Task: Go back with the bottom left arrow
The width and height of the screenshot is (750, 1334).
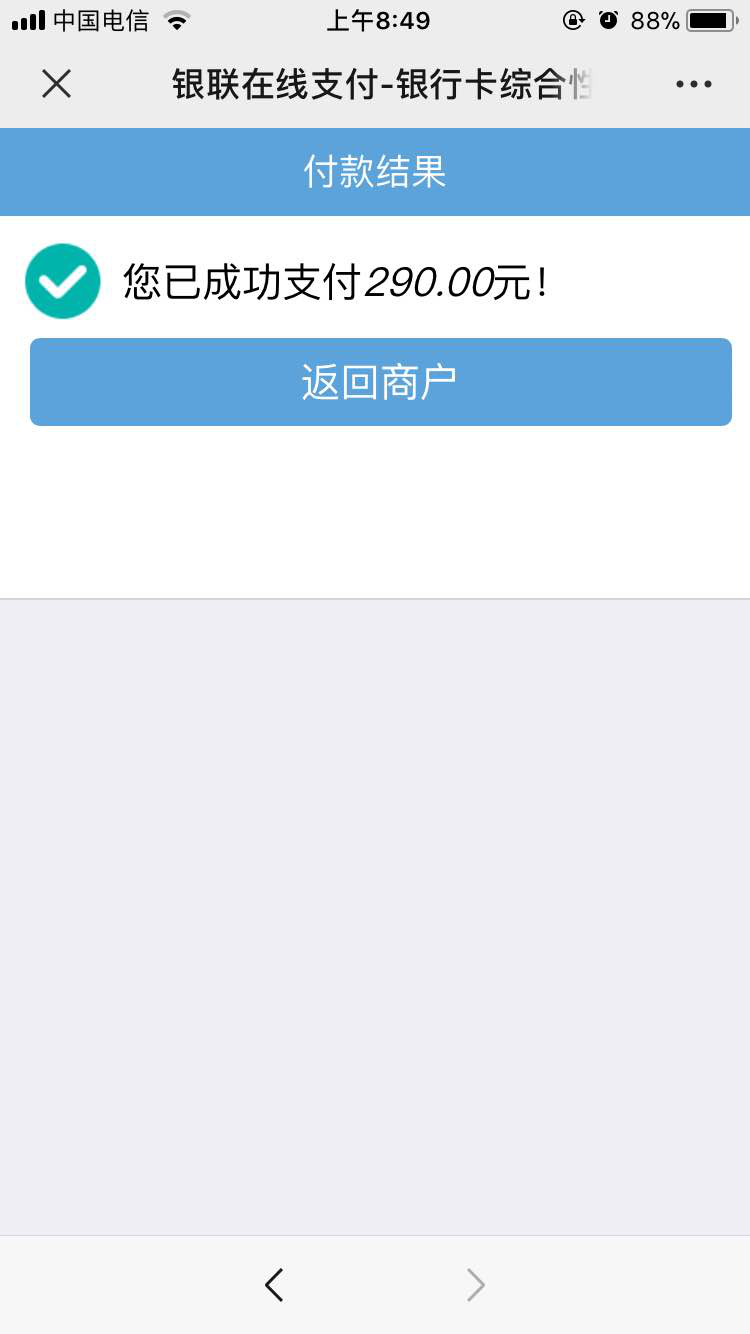Action: pos(274,1285)
